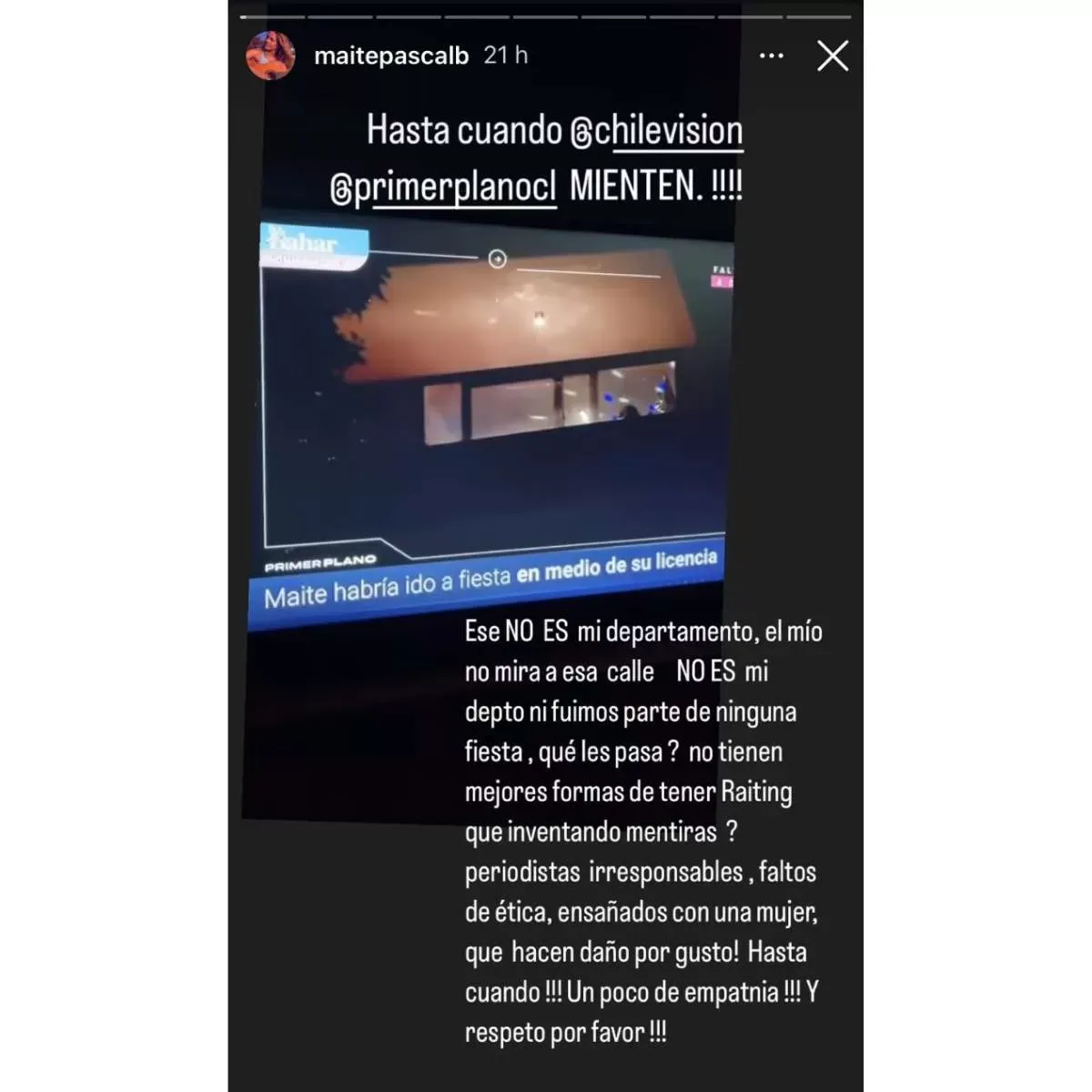Open maitepascalb's profile picture

pos(270,56)
